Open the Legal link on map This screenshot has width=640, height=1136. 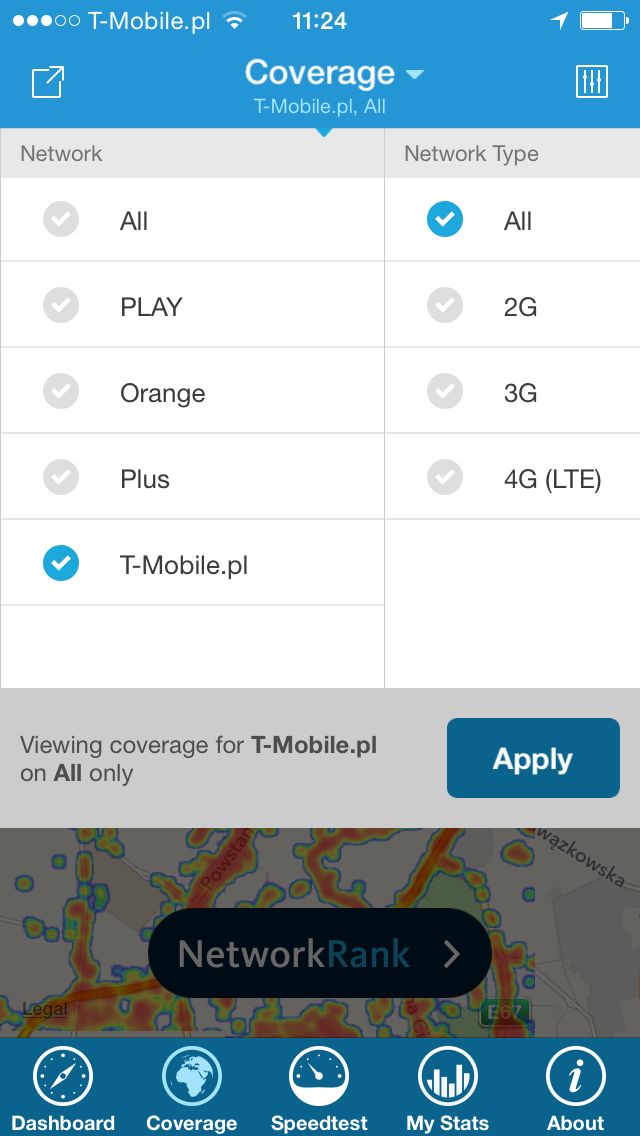tap(44, 1008)
